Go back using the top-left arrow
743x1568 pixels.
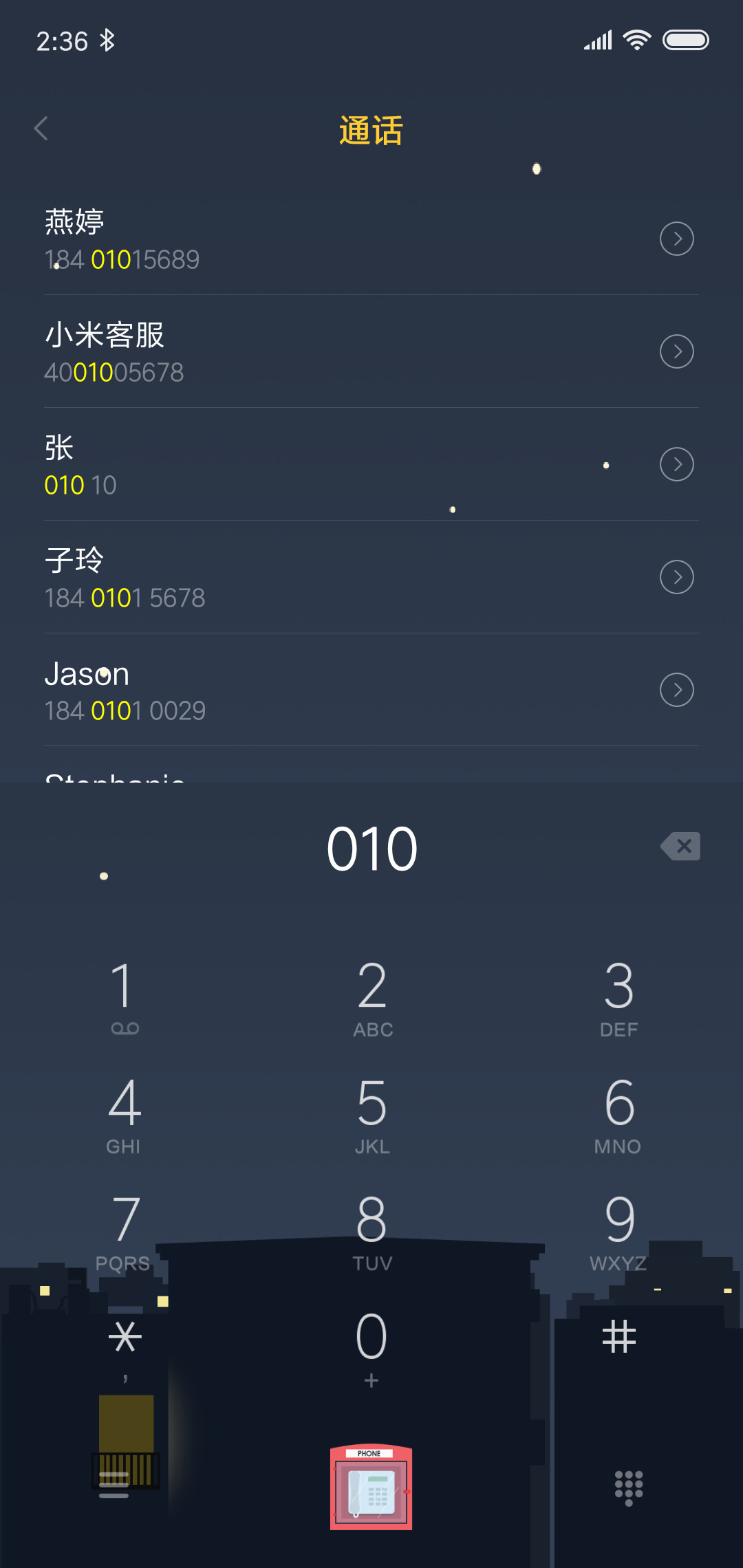[x=41, y=129]
